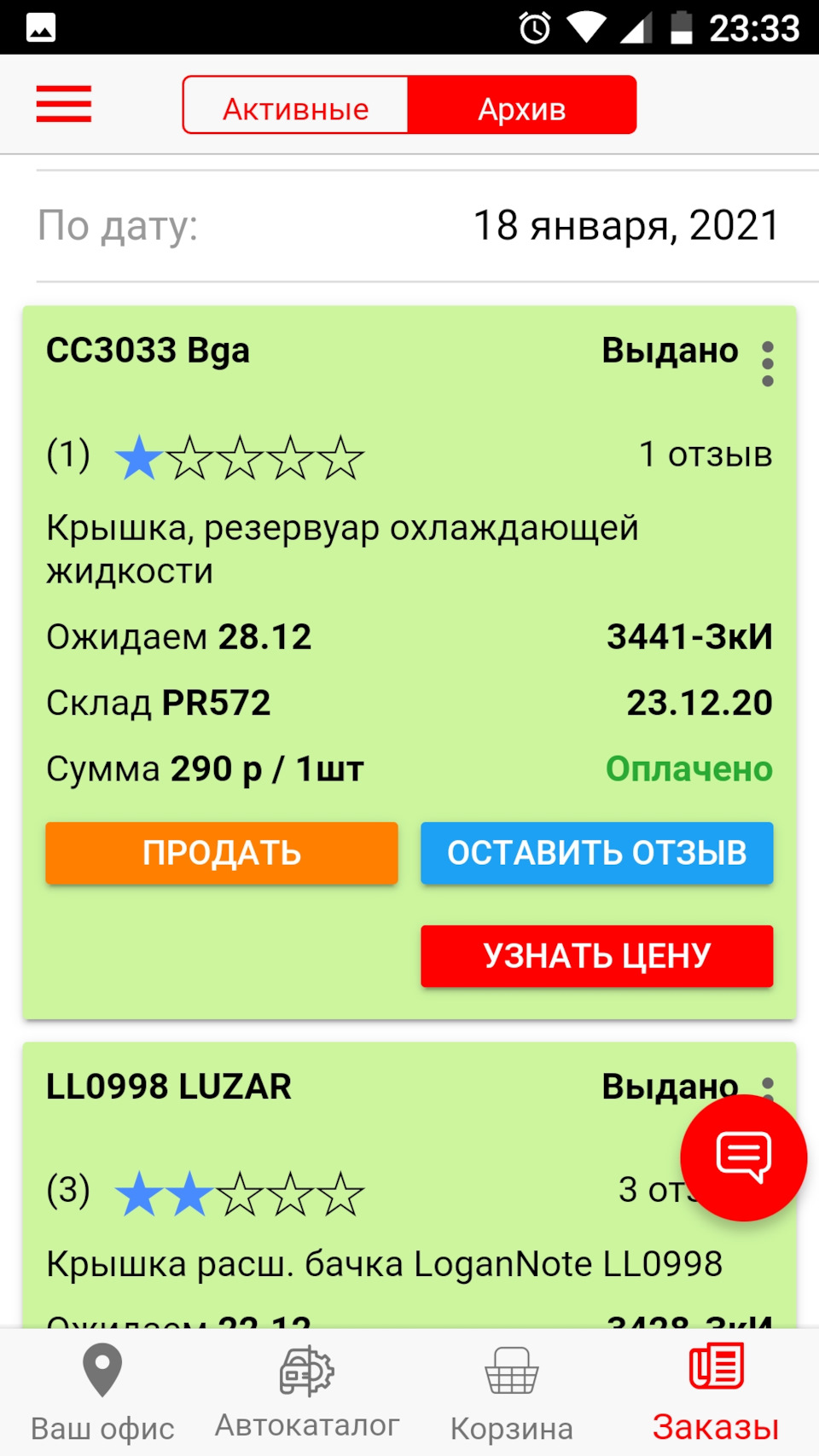The width and height of the screenshot is (819, 1456).
Task: Tap ПРОДАТЬ button on CC3033 order
Action: coord(222,852)
